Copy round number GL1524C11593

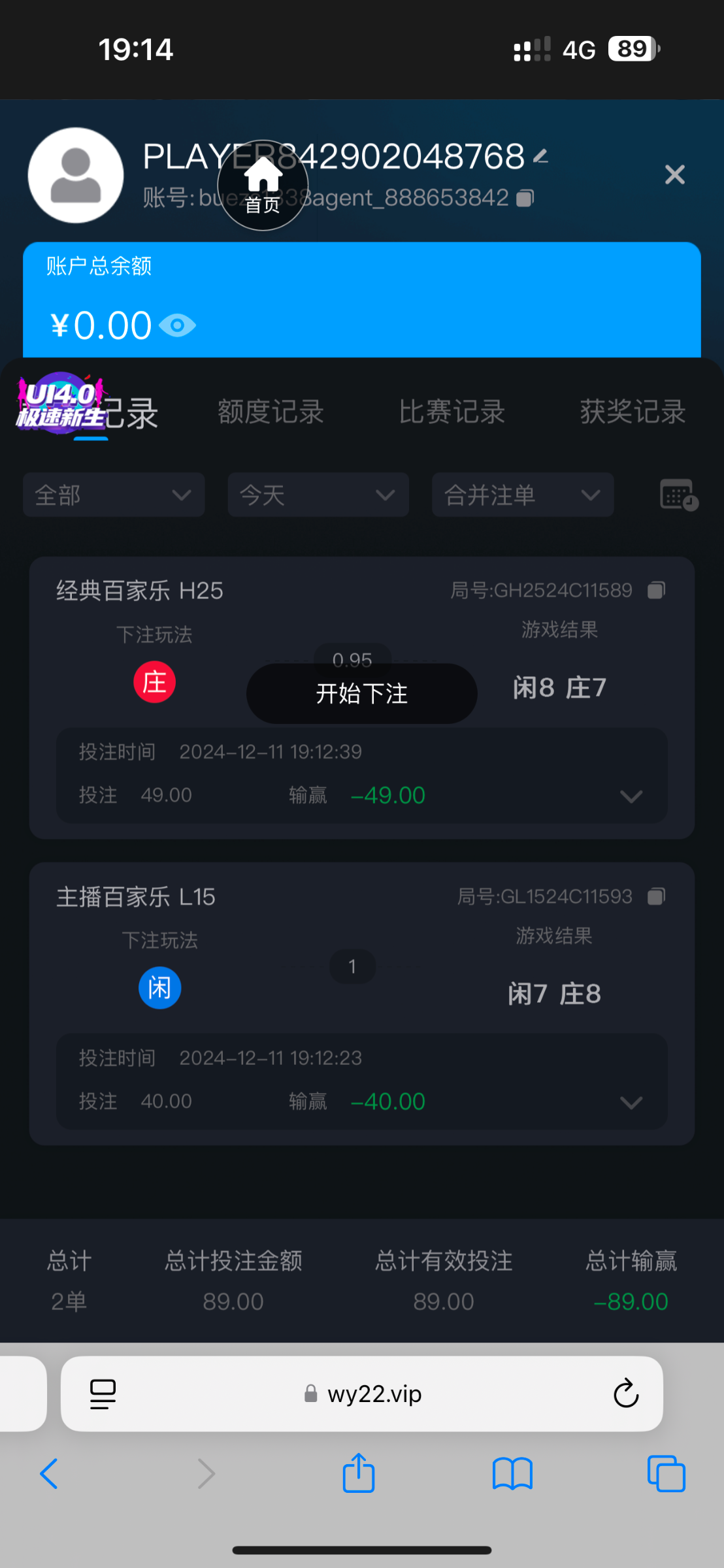[x=656, y=896]
